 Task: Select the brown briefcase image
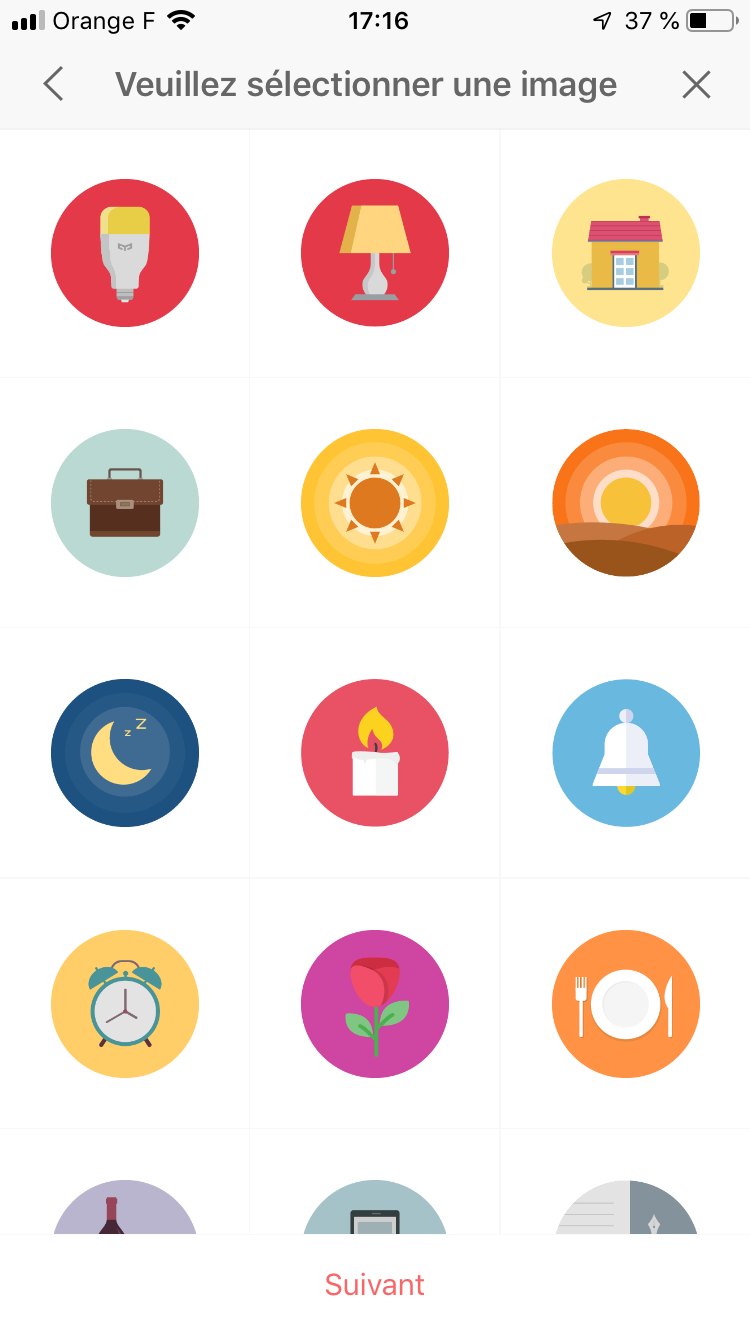tap(125, 503)
